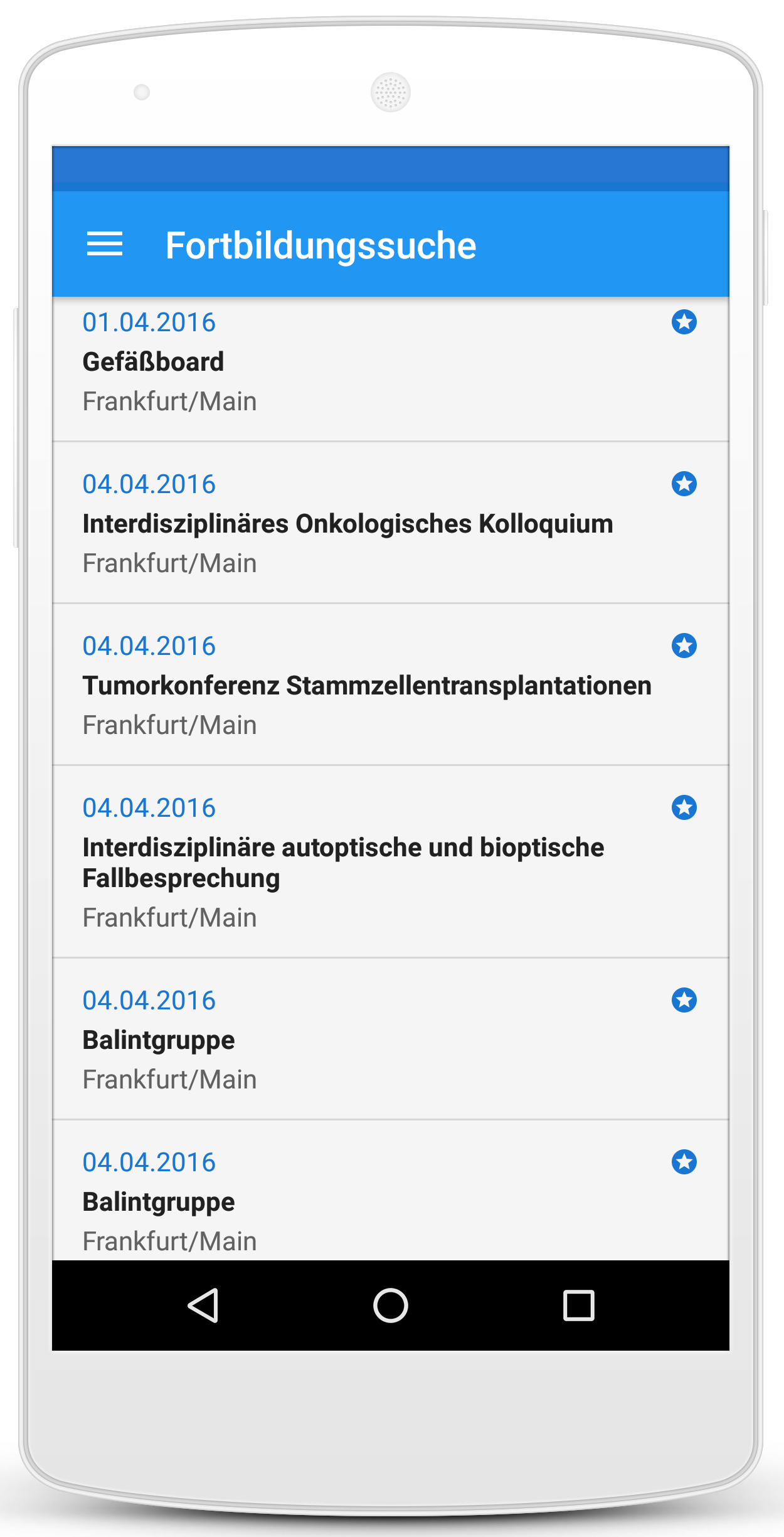Screen dimensions: 784x1537
Task: Select the autoptische und bioptische Fallbesprechung entry
Action: [343, 863]
